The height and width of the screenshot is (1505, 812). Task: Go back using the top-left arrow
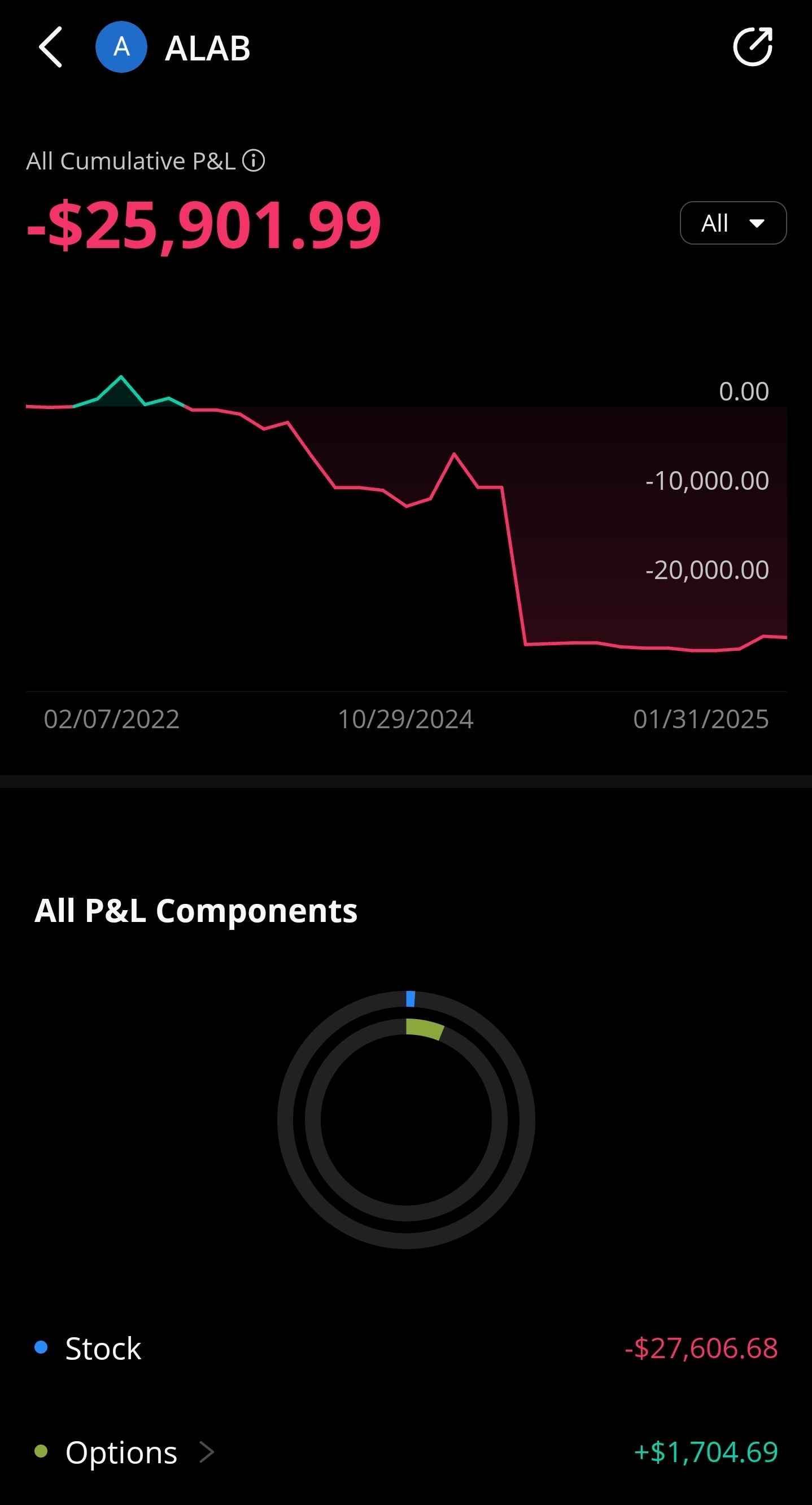51,47
